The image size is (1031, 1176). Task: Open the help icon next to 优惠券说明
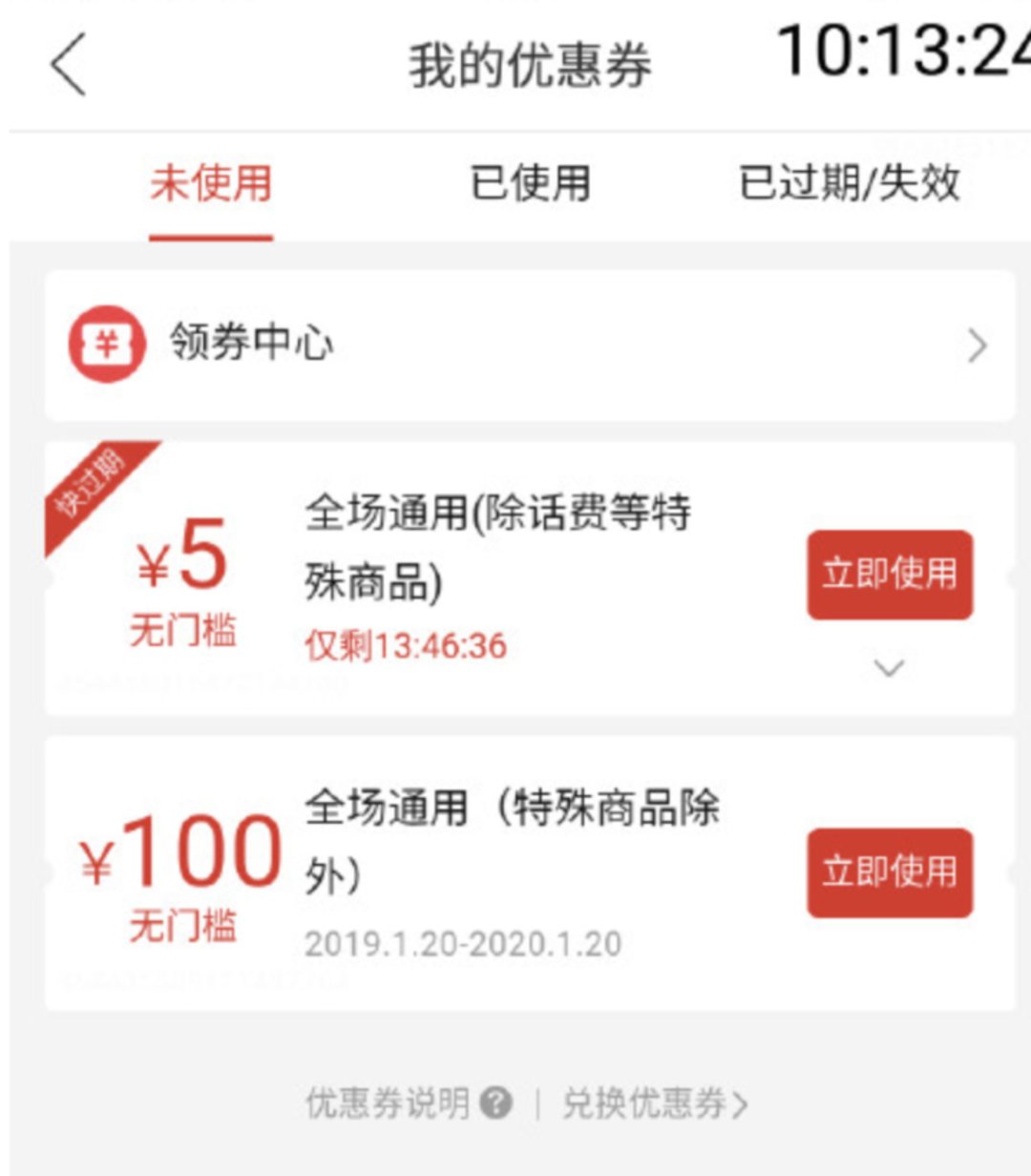(x=493, y=1103)
